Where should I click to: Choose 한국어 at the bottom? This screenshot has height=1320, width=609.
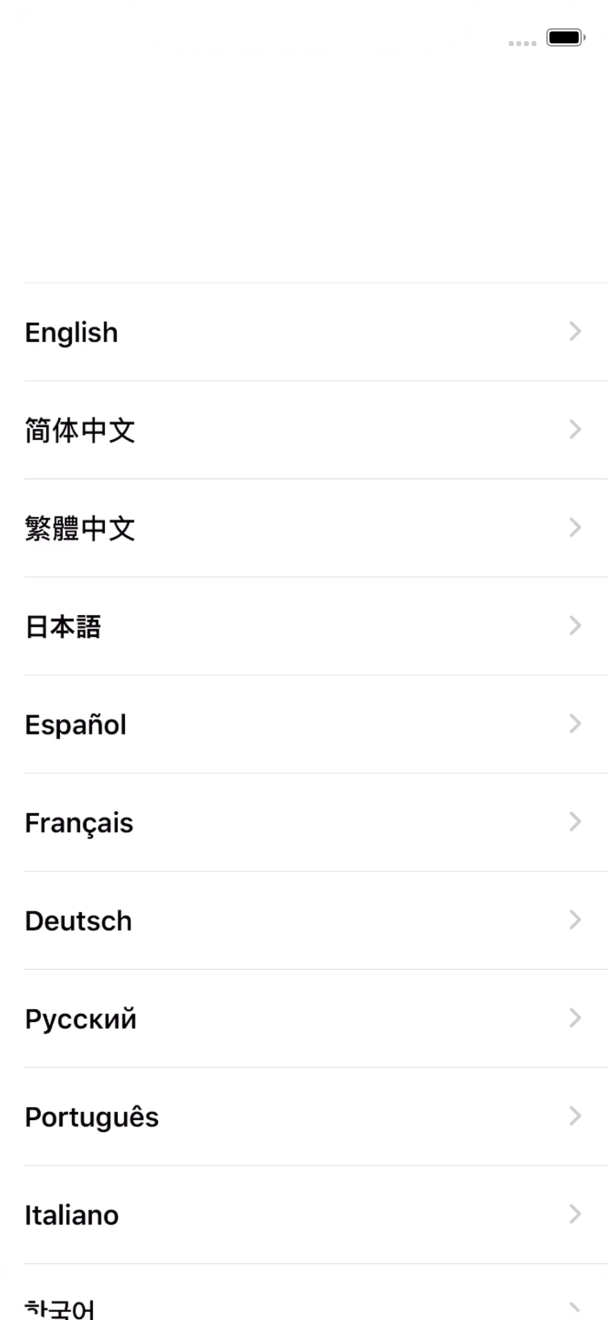[x=304, y=1292]
